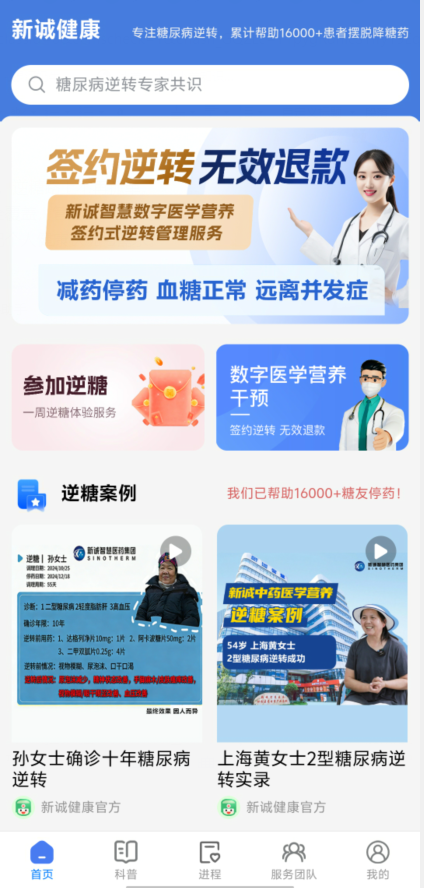Image resolution: width=424 pixels, height=888 pixels.
Task: Open the 服务团队 tab
Action: click(x=293, y=860)
